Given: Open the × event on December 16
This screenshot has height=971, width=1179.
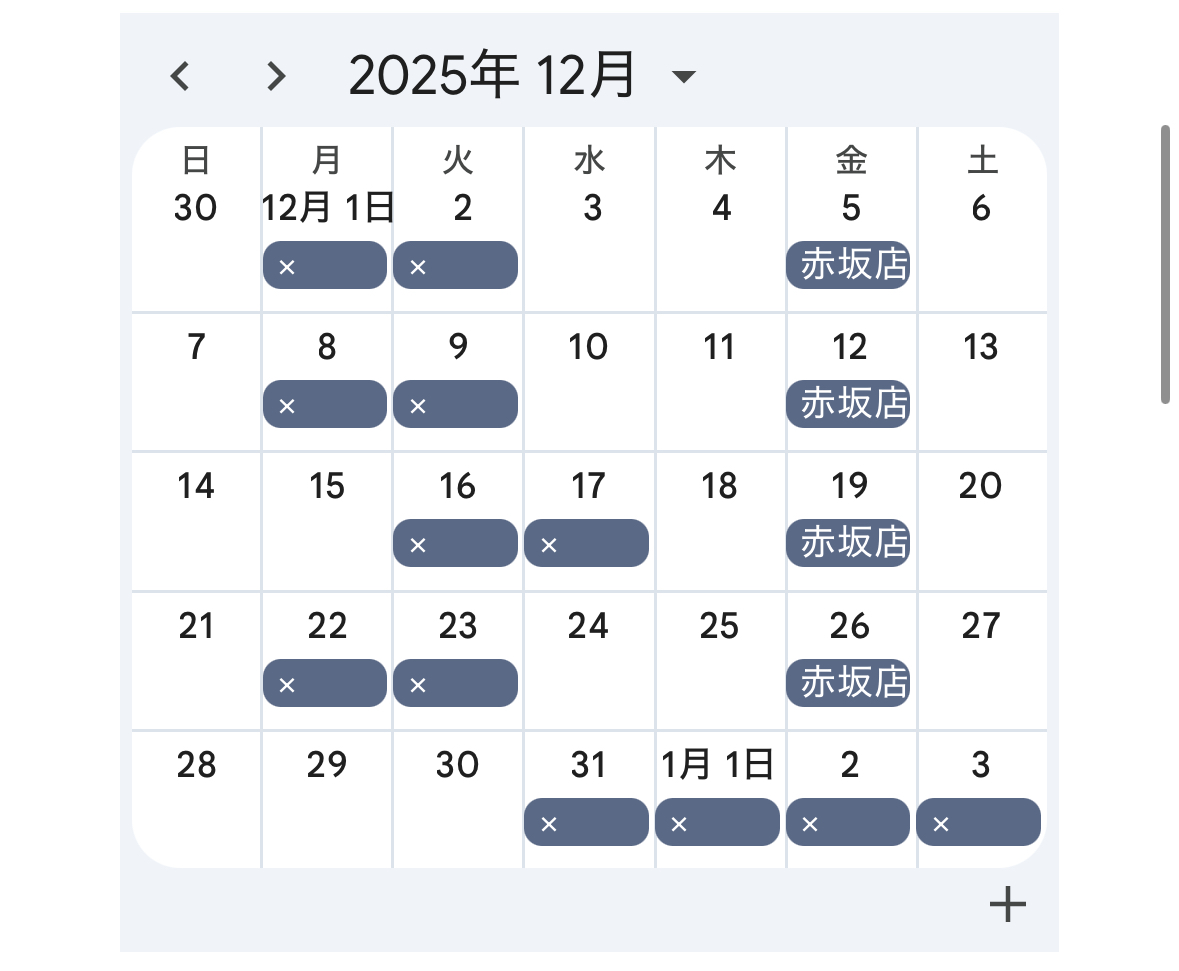Looking at the screenshot, I should pyautogui.click(x=456, y=543).
